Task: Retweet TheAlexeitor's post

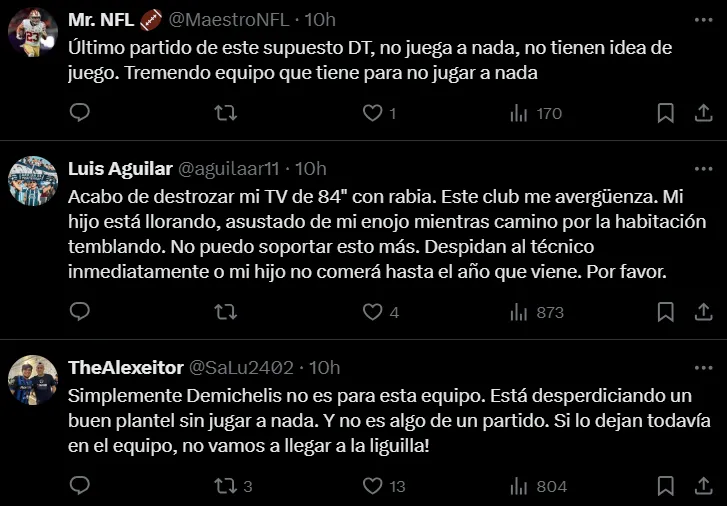Action: coord(227,487)
